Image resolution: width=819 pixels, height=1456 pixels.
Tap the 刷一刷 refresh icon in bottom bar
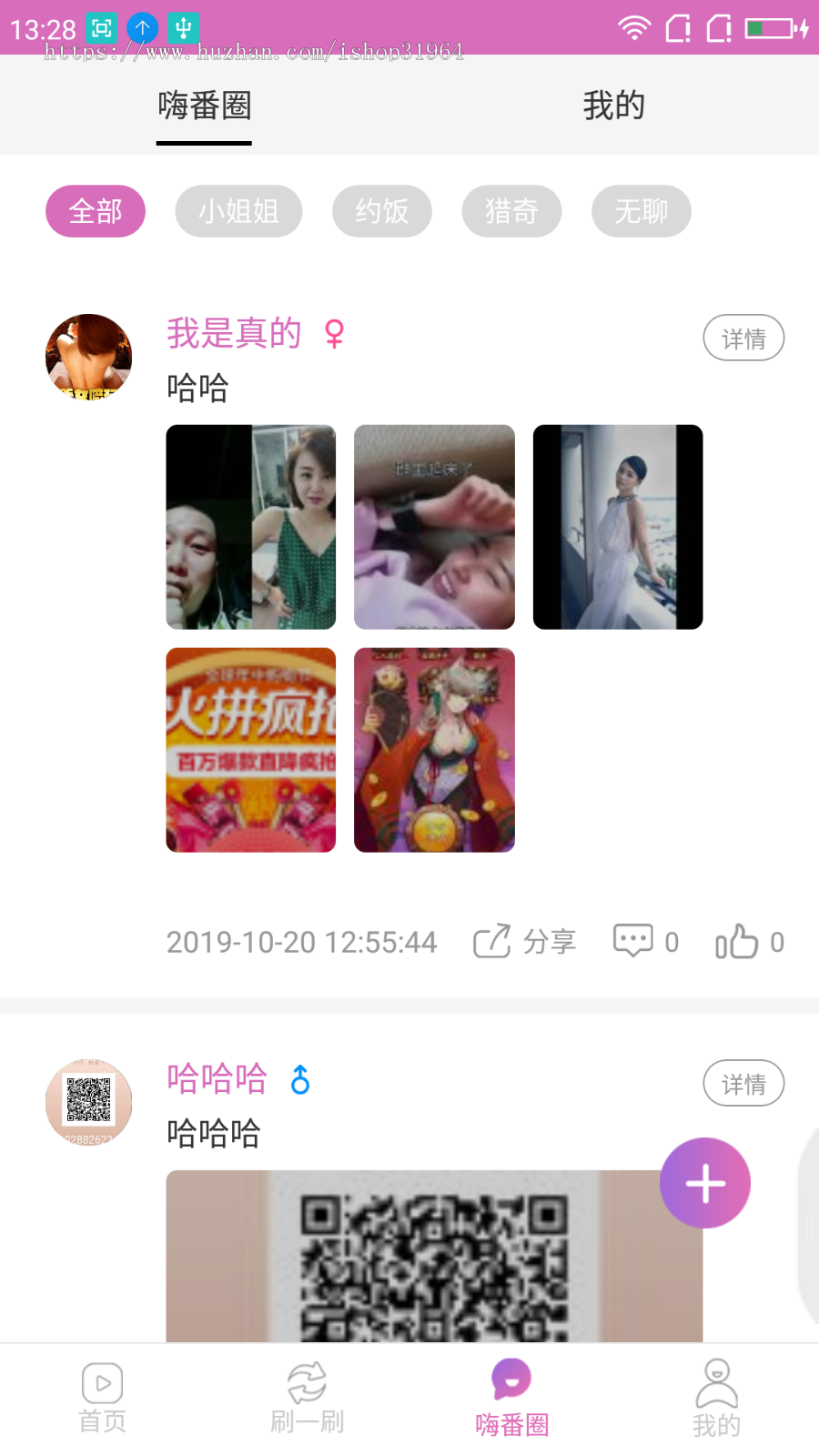[x=307, y=1383]
